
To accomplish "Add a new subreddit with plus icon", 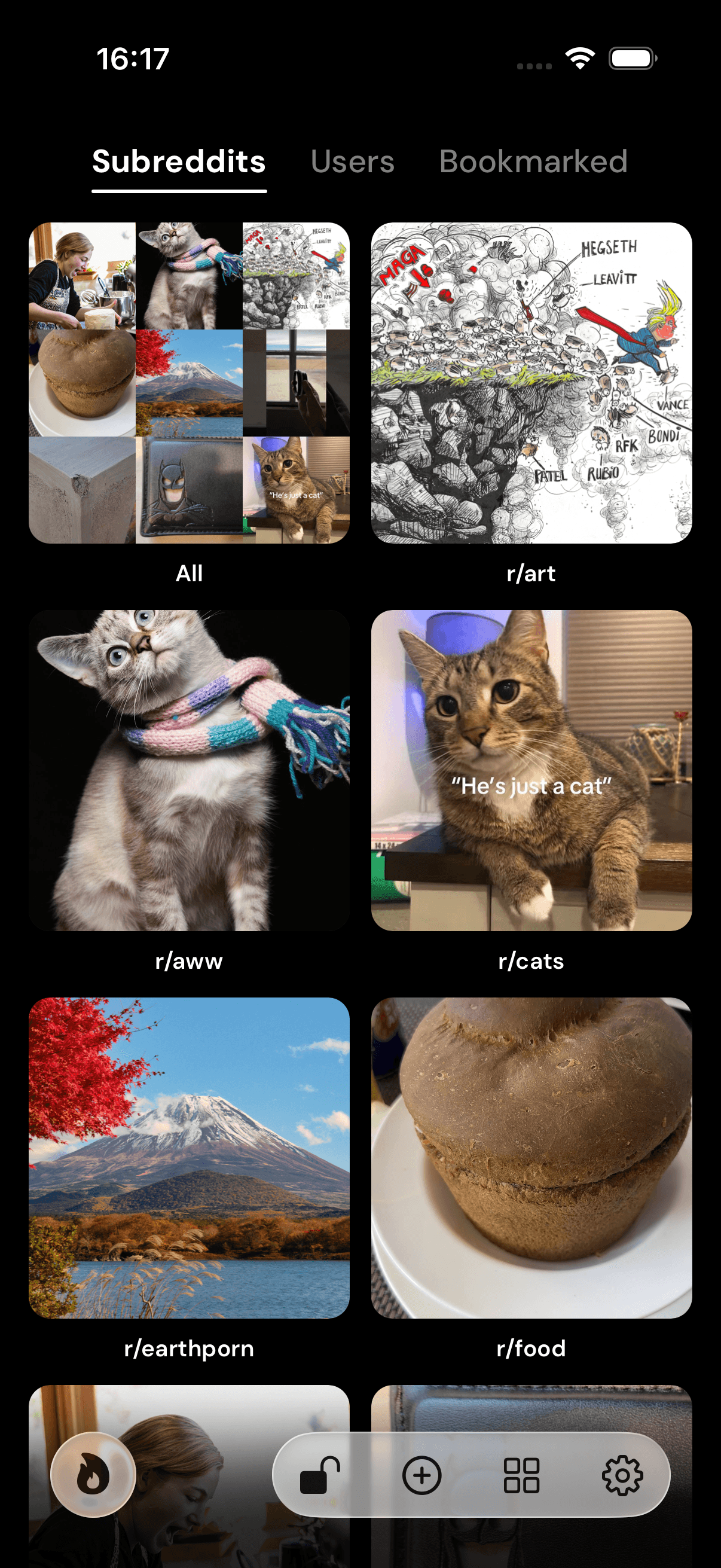I will tap(421, 1475).
